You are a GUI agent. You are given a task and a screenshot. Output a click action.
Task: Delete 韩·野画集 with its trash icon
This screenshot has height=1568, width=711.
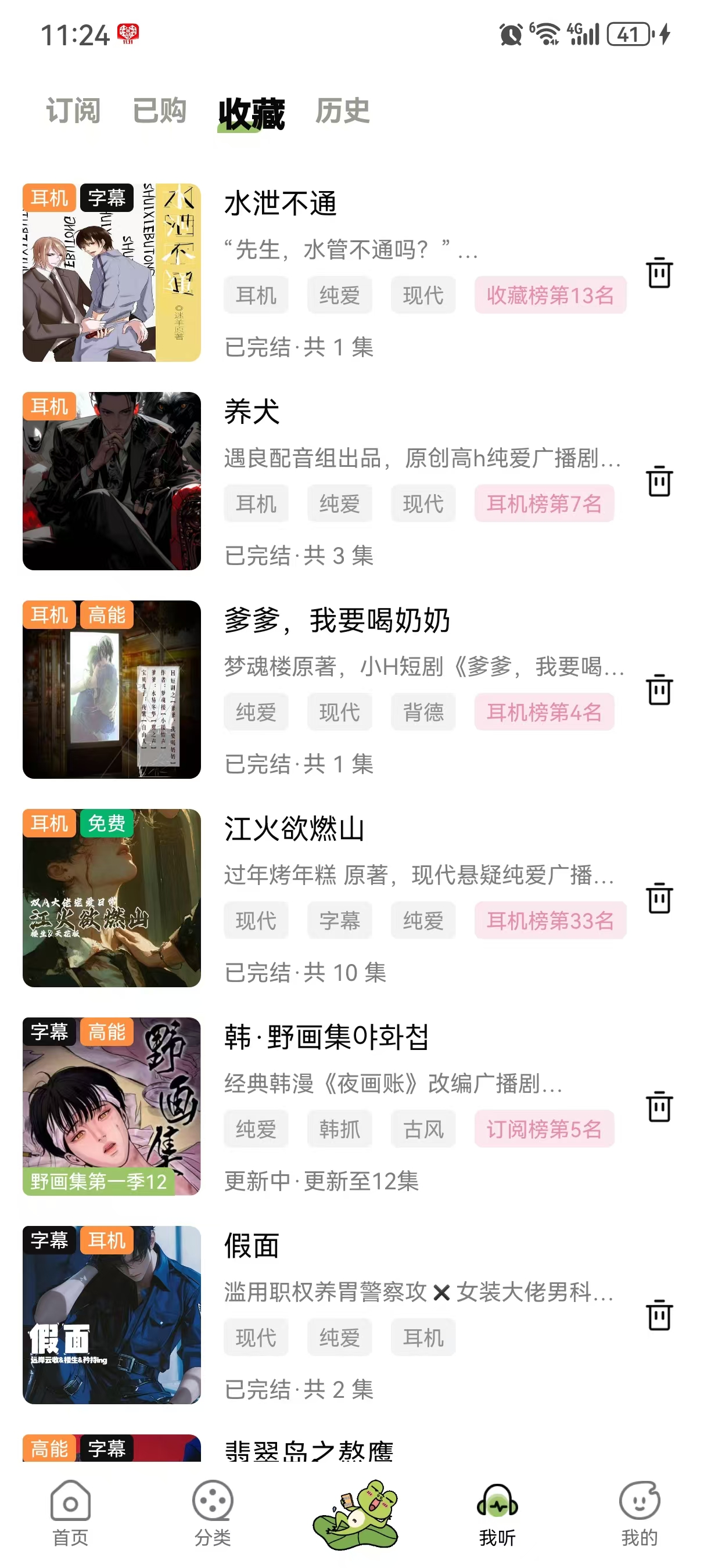(660, 1107)
